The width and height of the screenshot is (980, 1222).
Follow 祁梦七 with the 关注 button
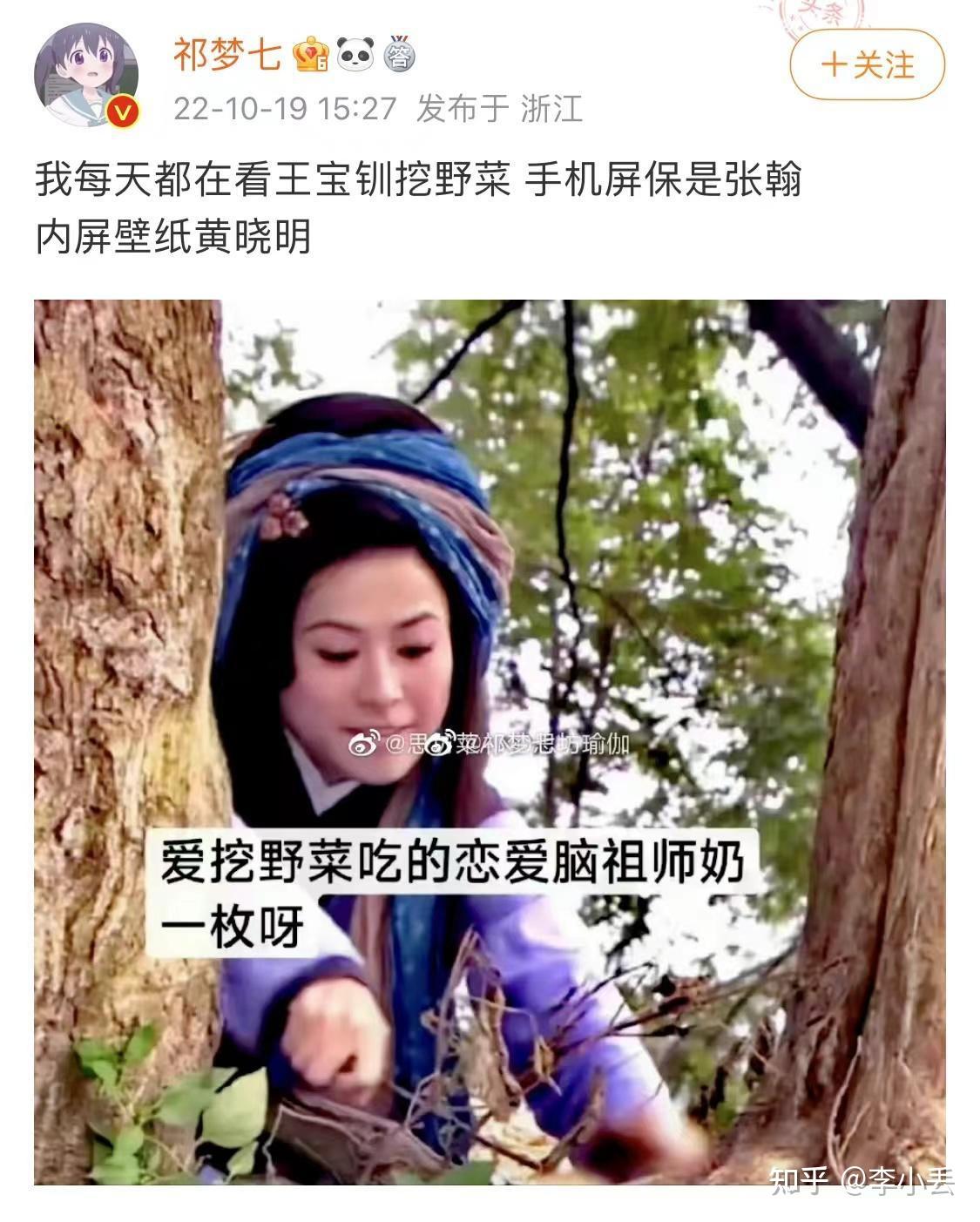pyautogui.click(x=867, y=64)
